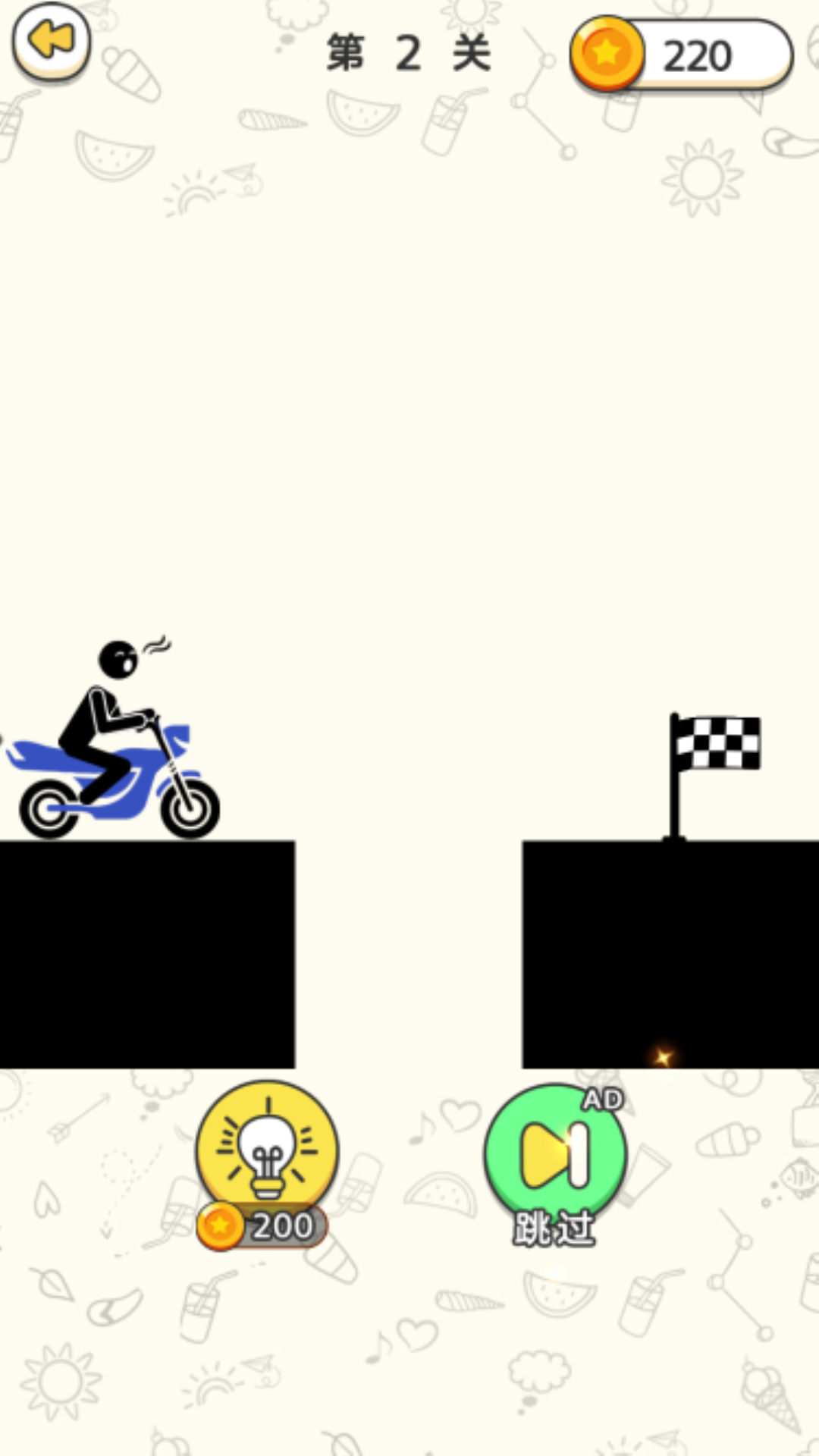Use the lightbulb hint for 200 coins
The width and height of the screenshot is (819, 1456).
point(266,1154)
